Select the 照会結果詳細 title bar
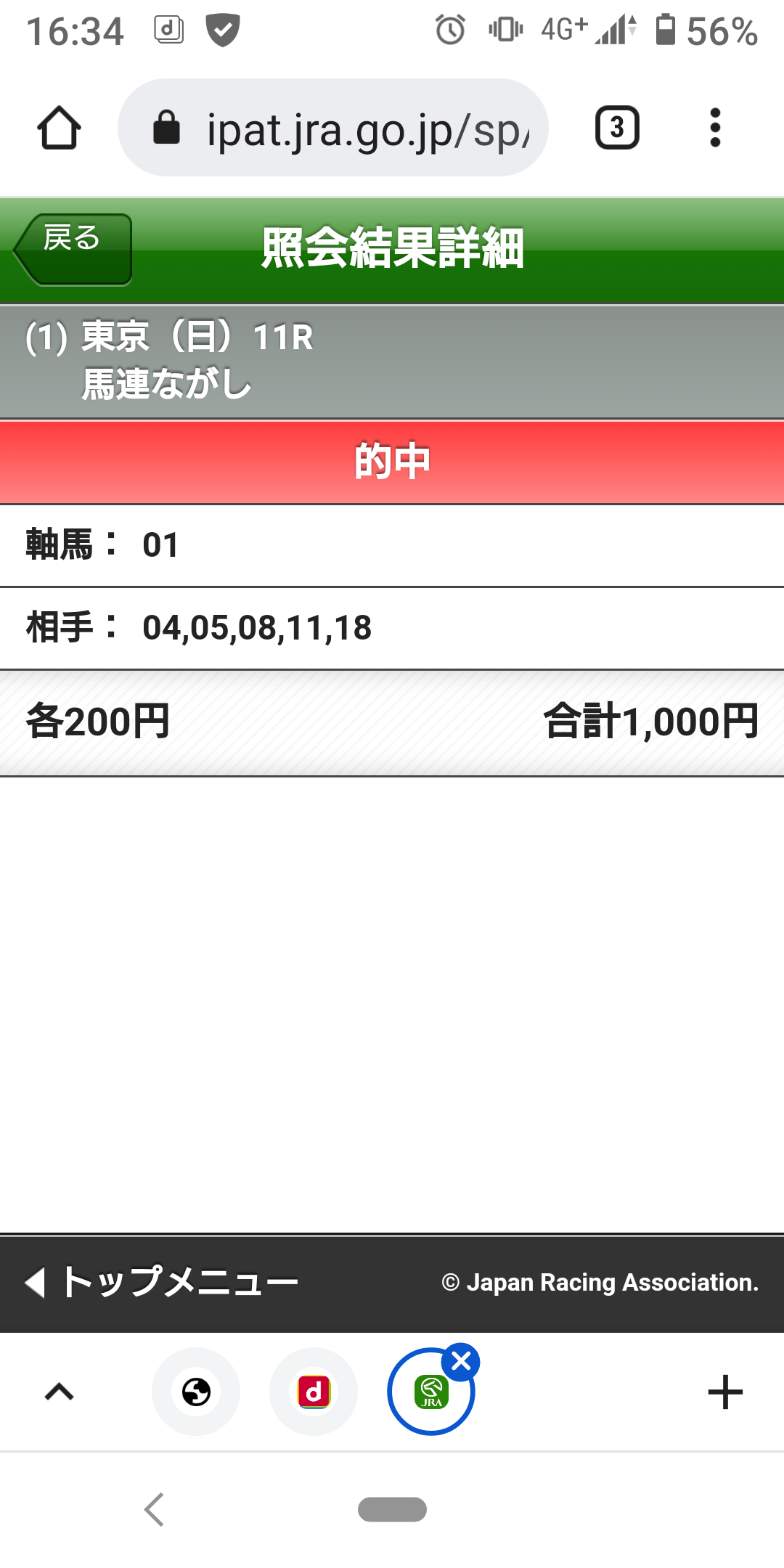Image resolution: width=784 pixels, height=1568 pixels. [392, 249]
